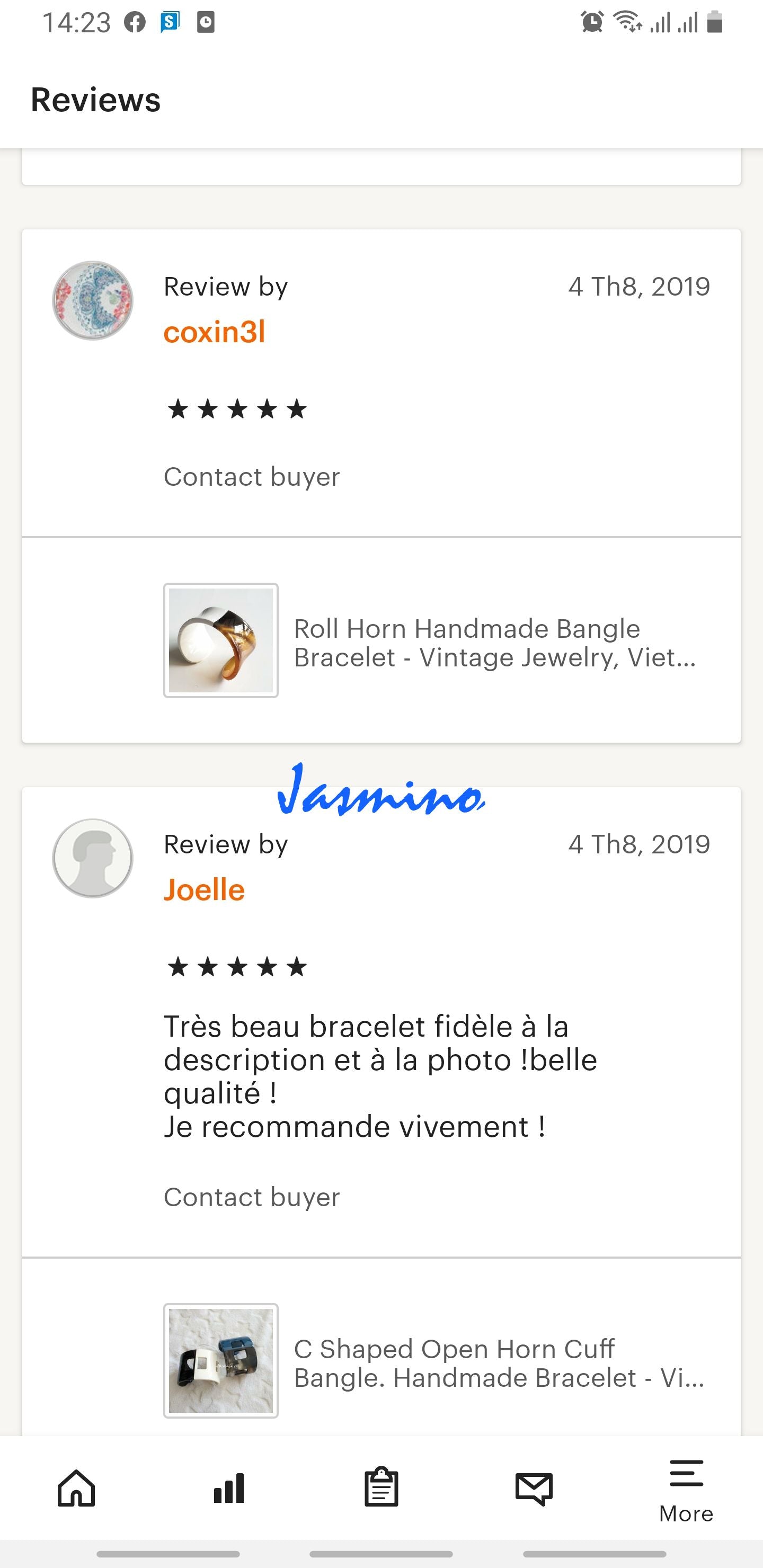Screen dimensions: 763x1568
Task: Contact buyer under coxin3l's review
Action: (252, 477)
